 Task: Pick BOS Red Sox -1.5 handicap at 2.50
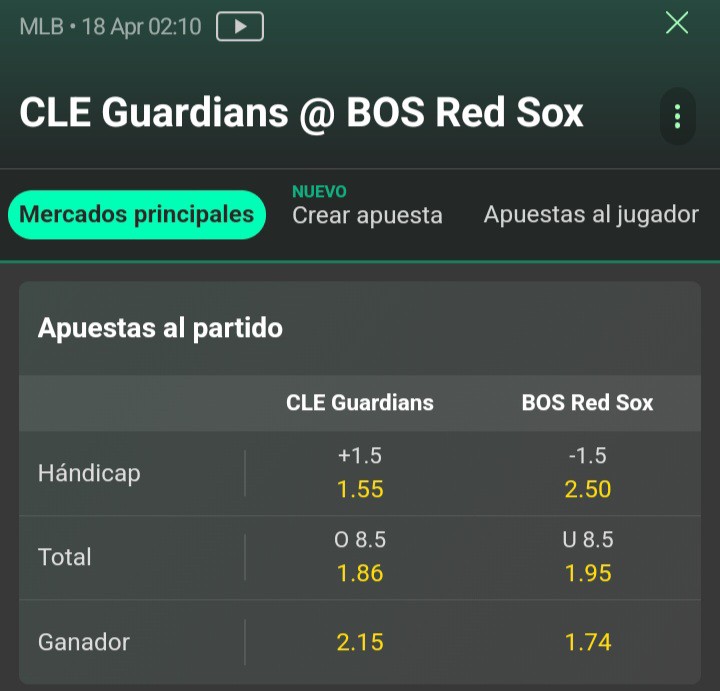588,473
